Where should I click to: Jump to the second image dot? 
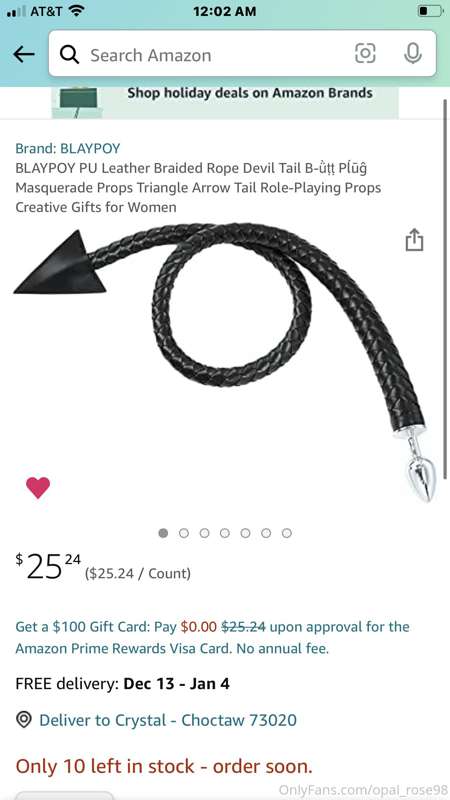point(184,533)
